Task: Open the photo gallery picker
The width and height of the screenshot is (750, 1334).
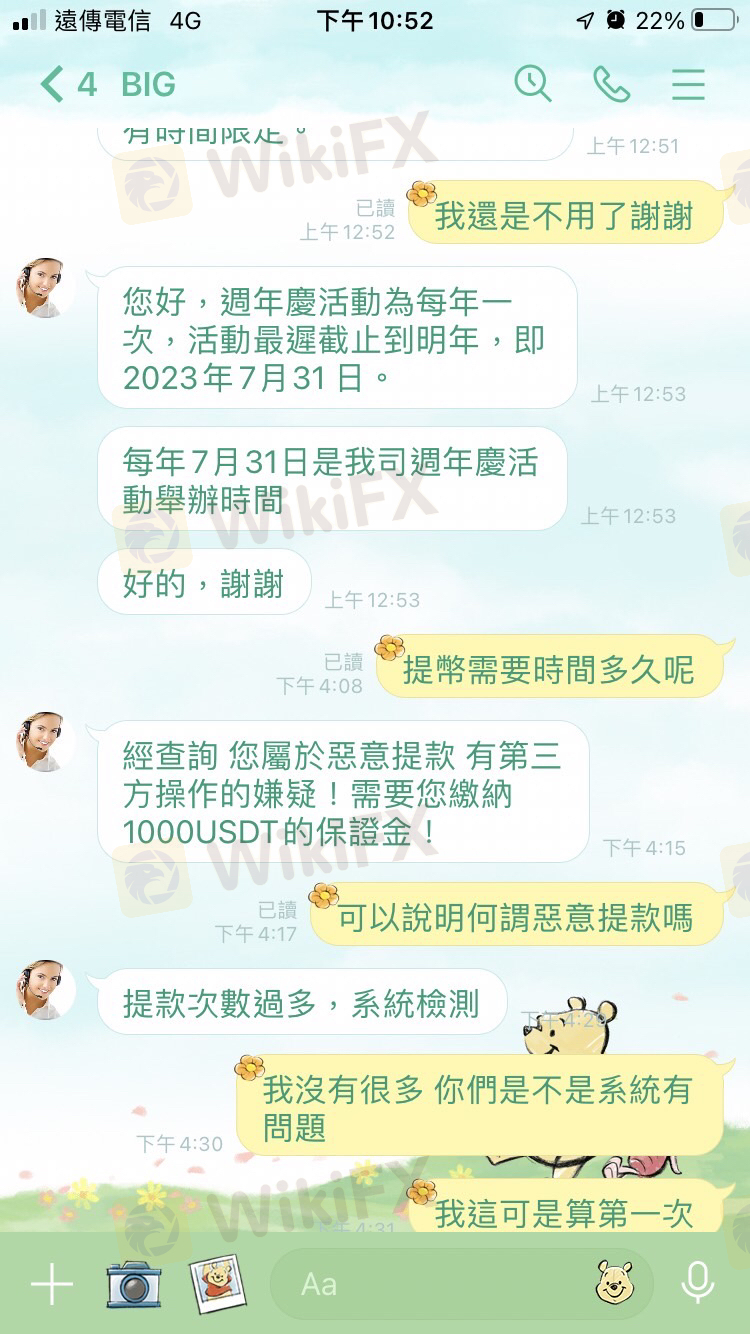Action: [x=218, y=1283]
